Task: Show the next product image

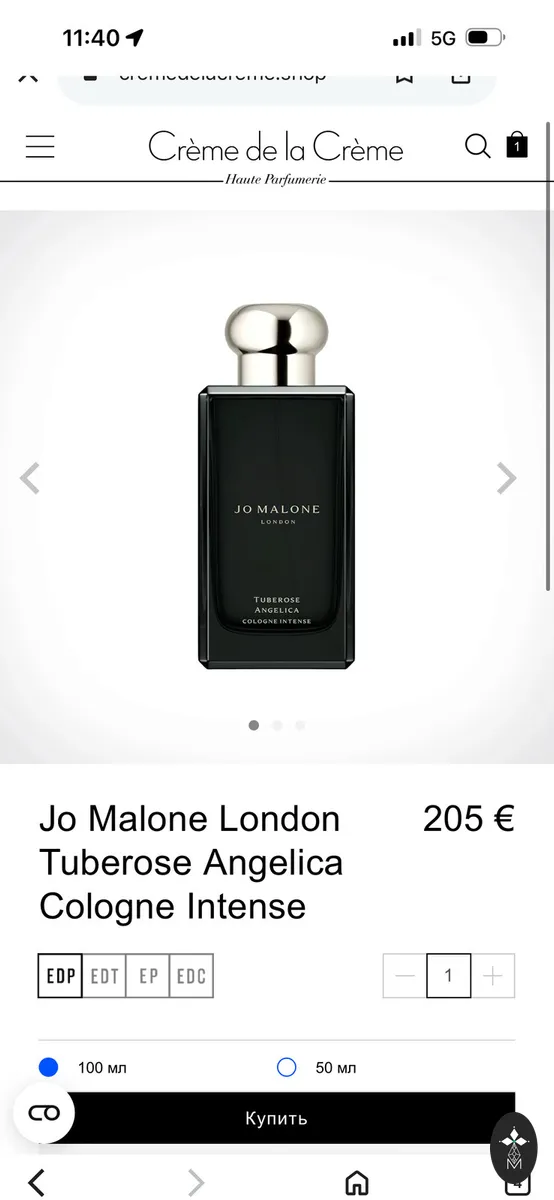Action: (x=507, y=478)
